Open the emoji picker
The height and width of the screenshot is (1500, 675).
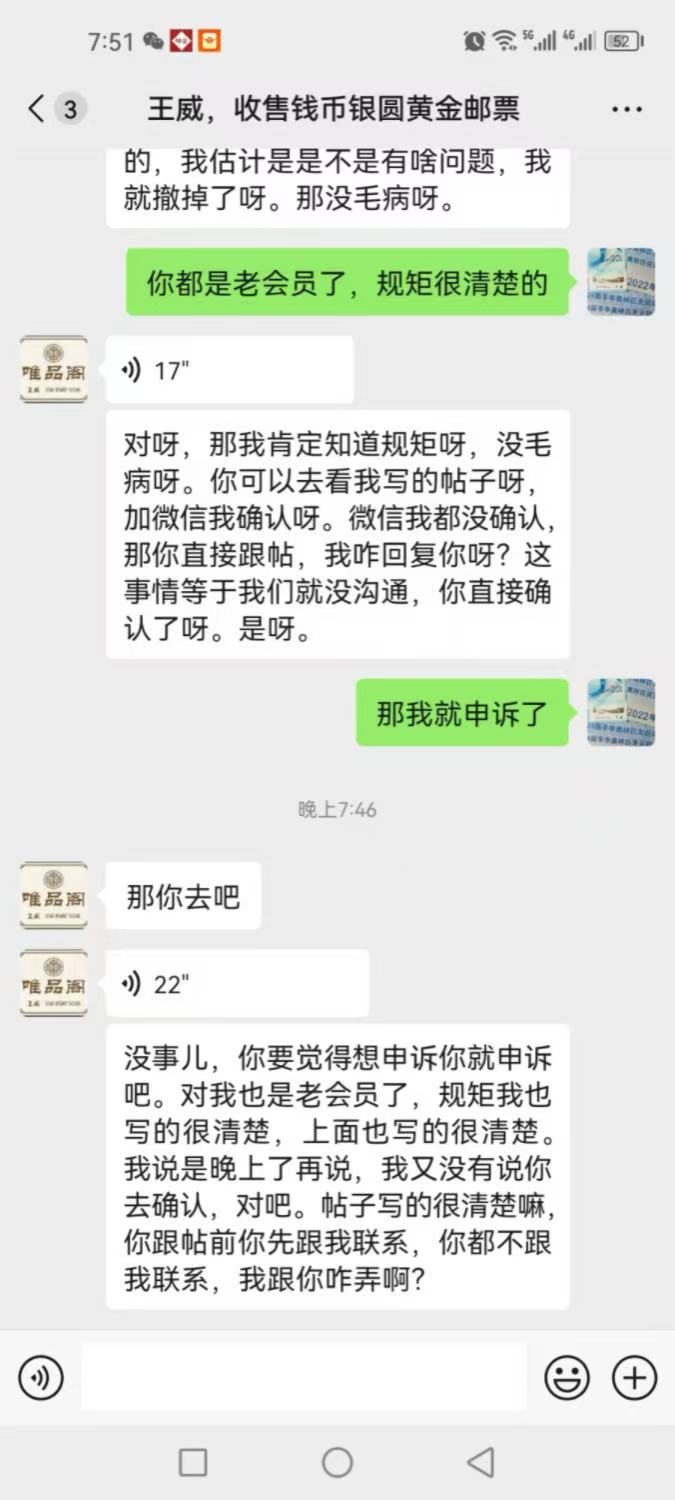(x=567, y=1378)
